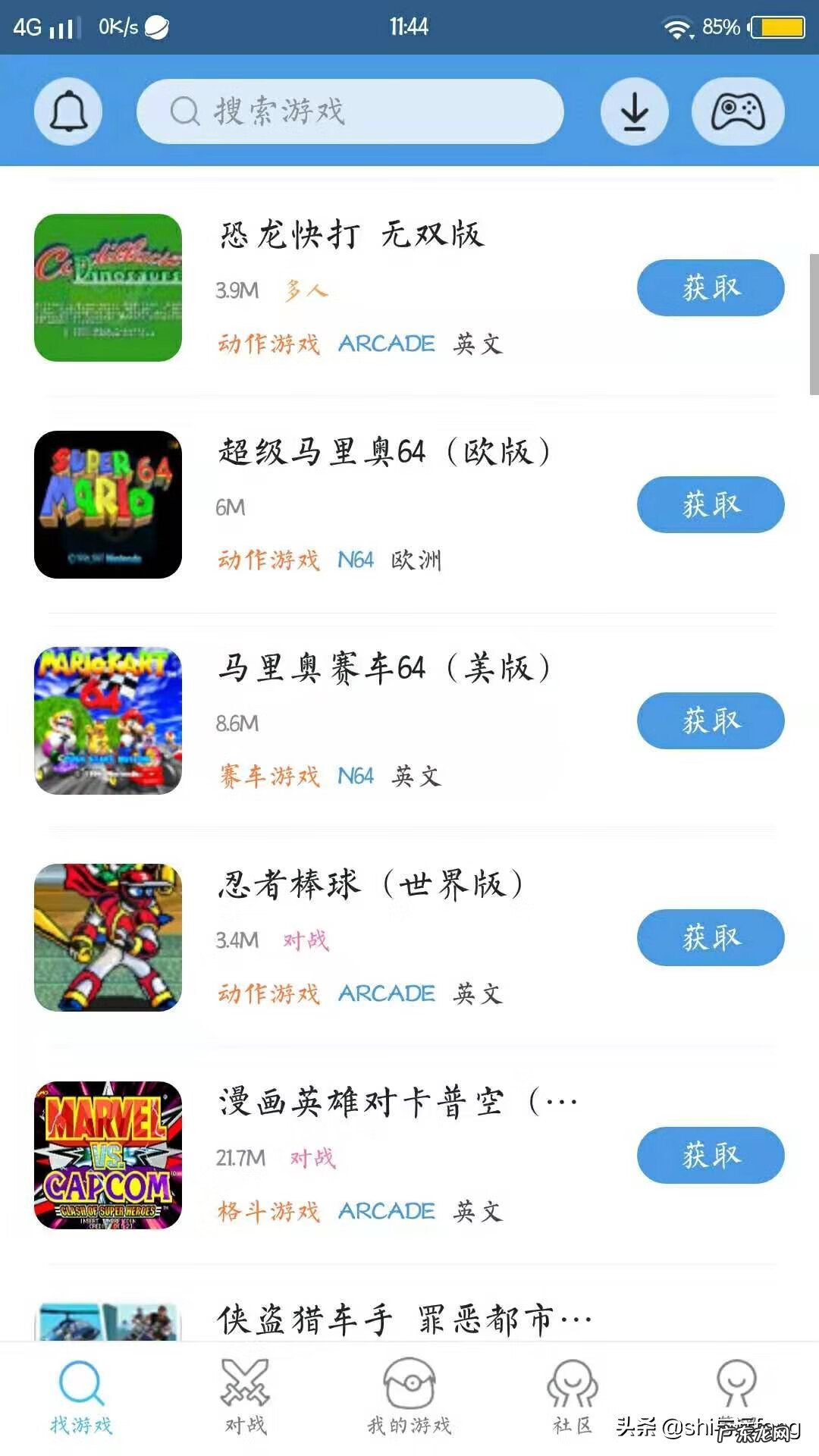Download 马里奥赛车64（美版） via 获取

pos(710,720)
